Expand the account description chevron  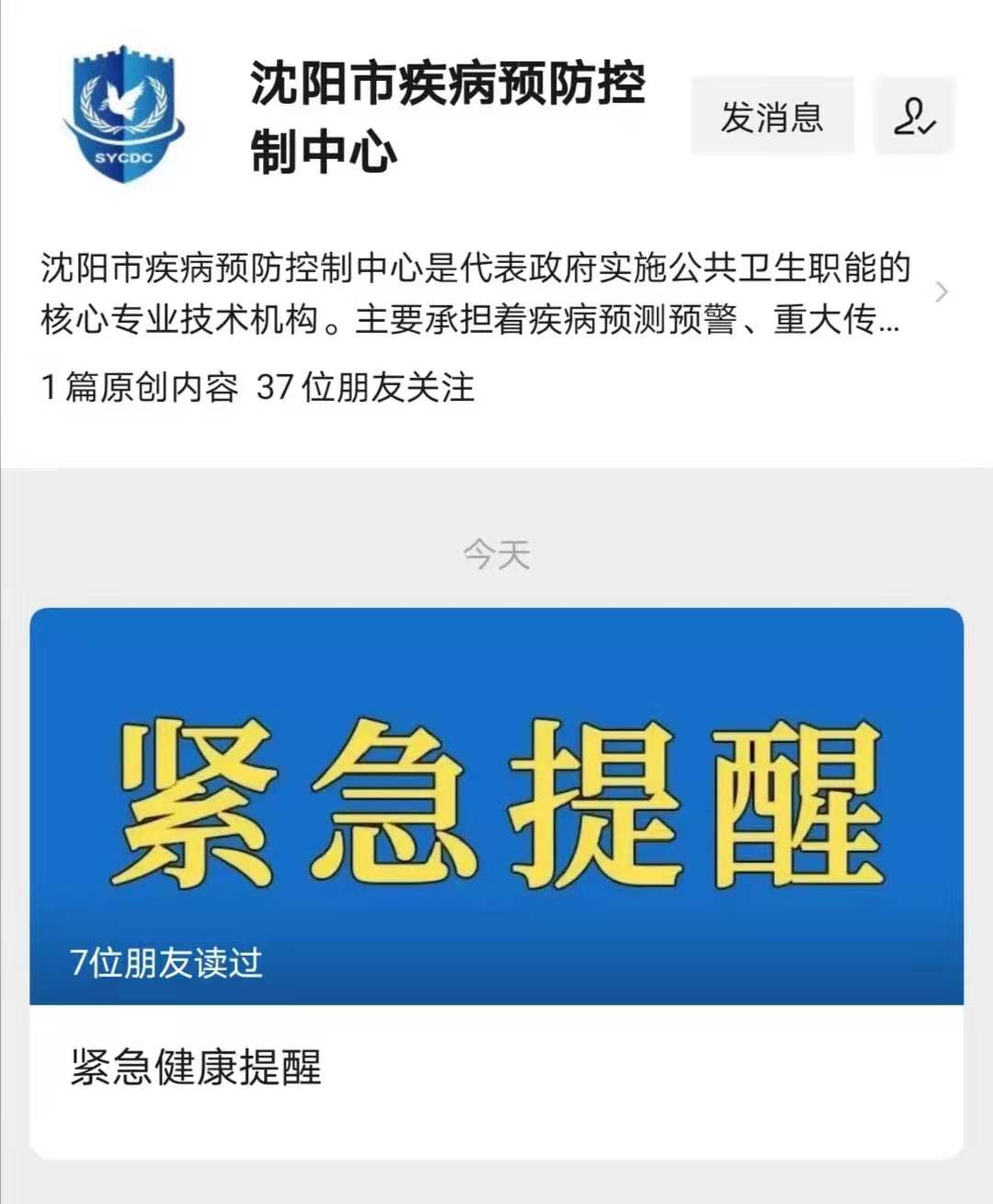[x=941, y=292]
